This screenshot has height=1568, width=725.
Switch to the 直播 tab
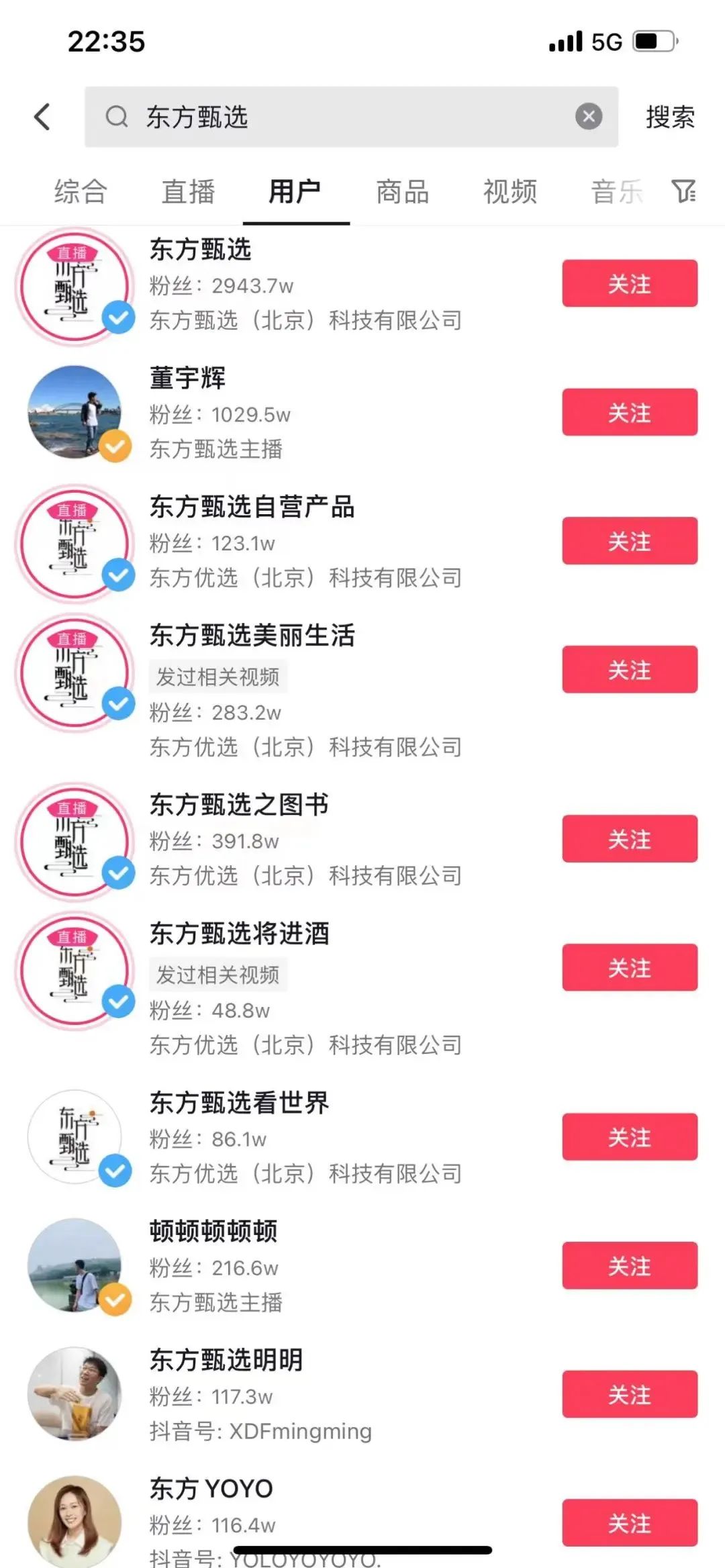click(188, 191)
